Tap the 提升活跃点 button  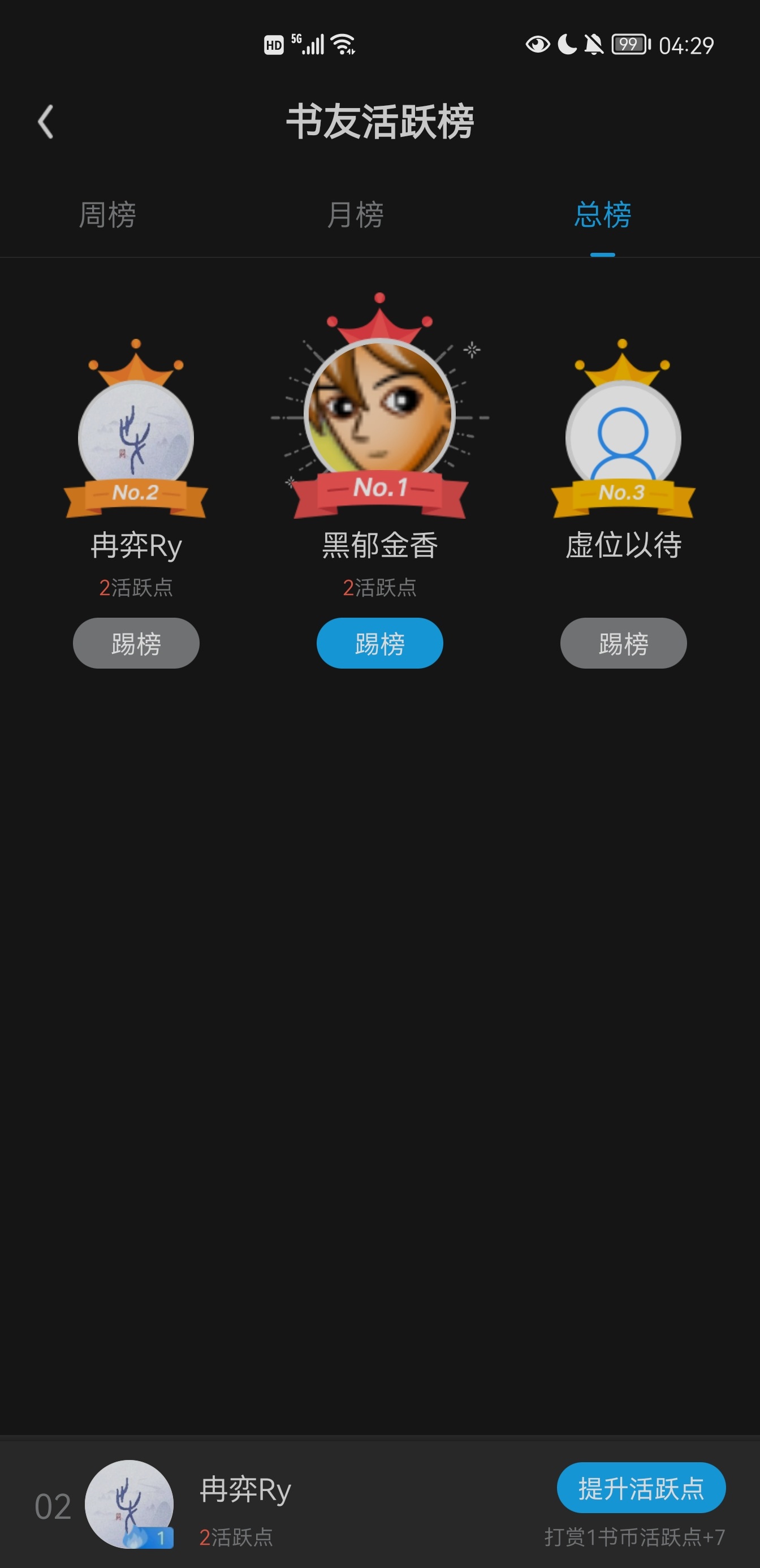(641, 1488)
